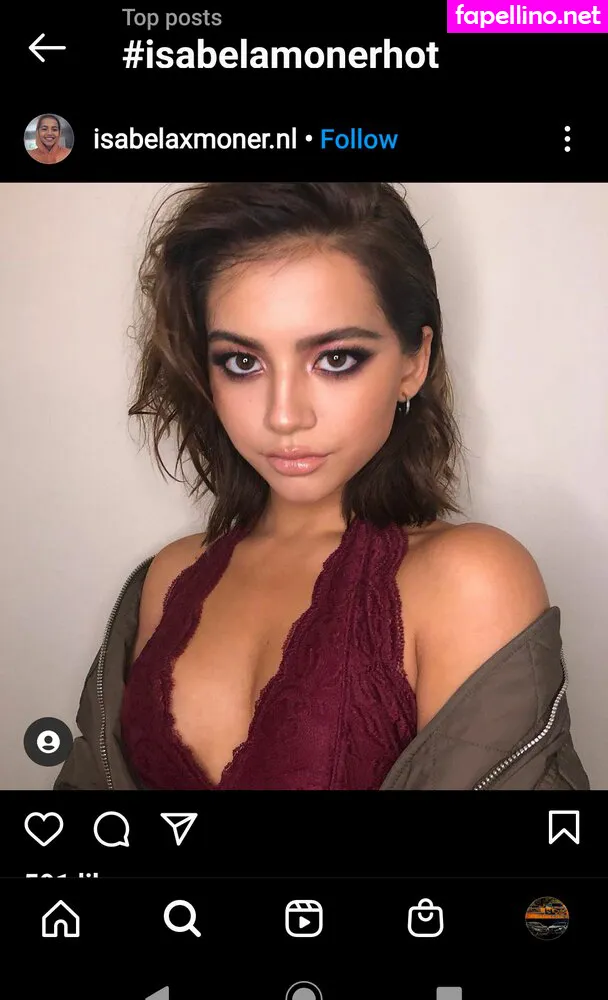Viewport: 608px width, 1000px height.
Task: Tap the poster's profile picture
Action: tap(48, 139)
